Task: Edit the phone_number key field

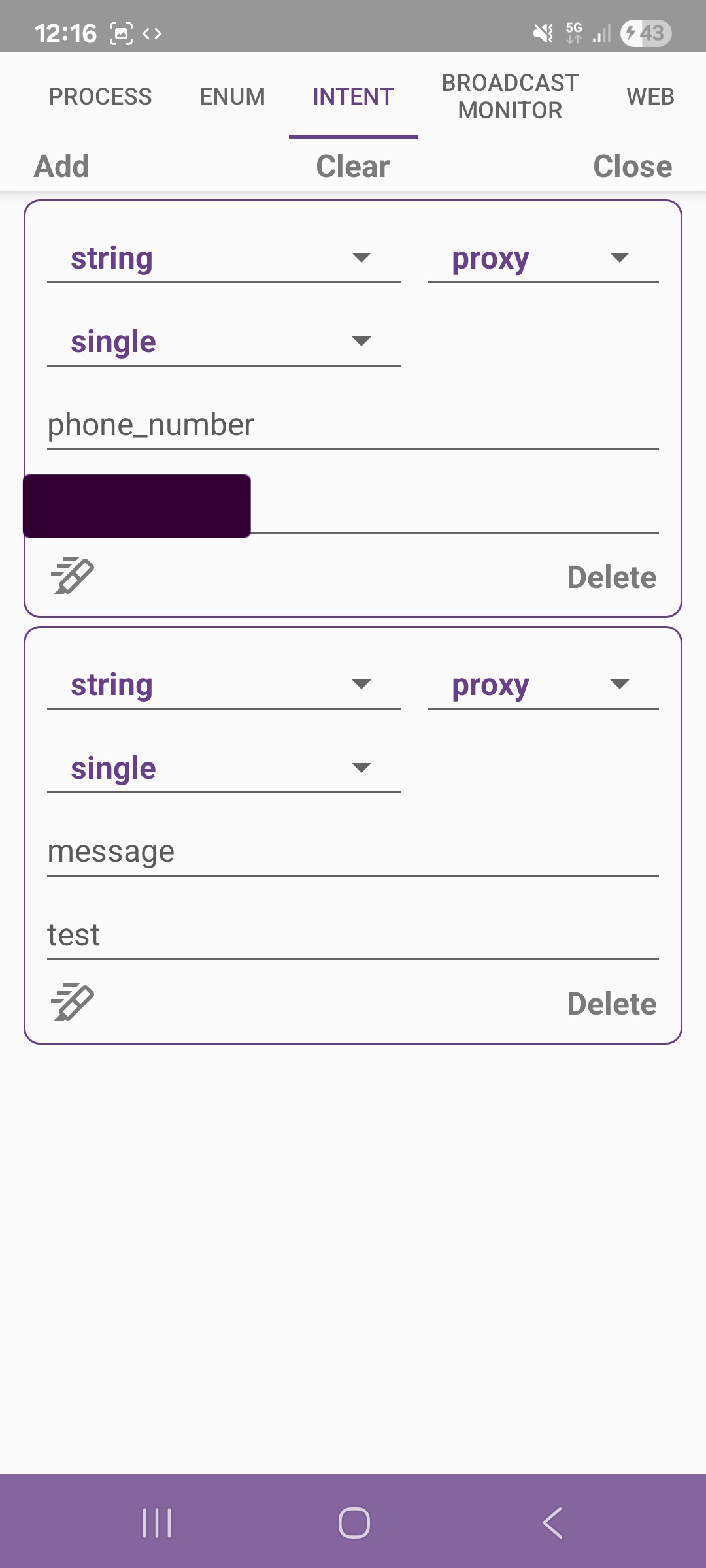Action: point(353,425)
